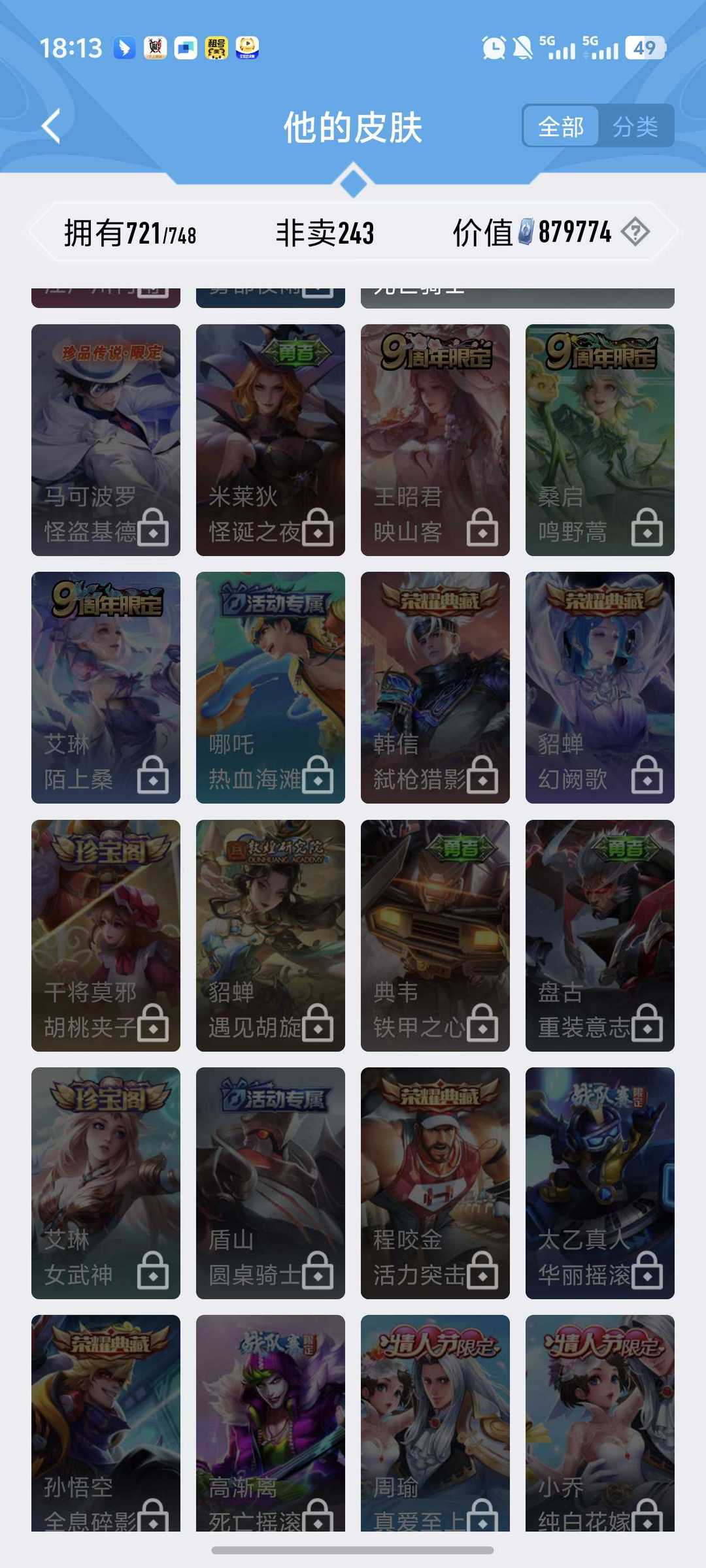This screenshot has width=706, height=1568.
Task: Open the 盾山 圆桌骑士 skin
Action: (271, 1183)
